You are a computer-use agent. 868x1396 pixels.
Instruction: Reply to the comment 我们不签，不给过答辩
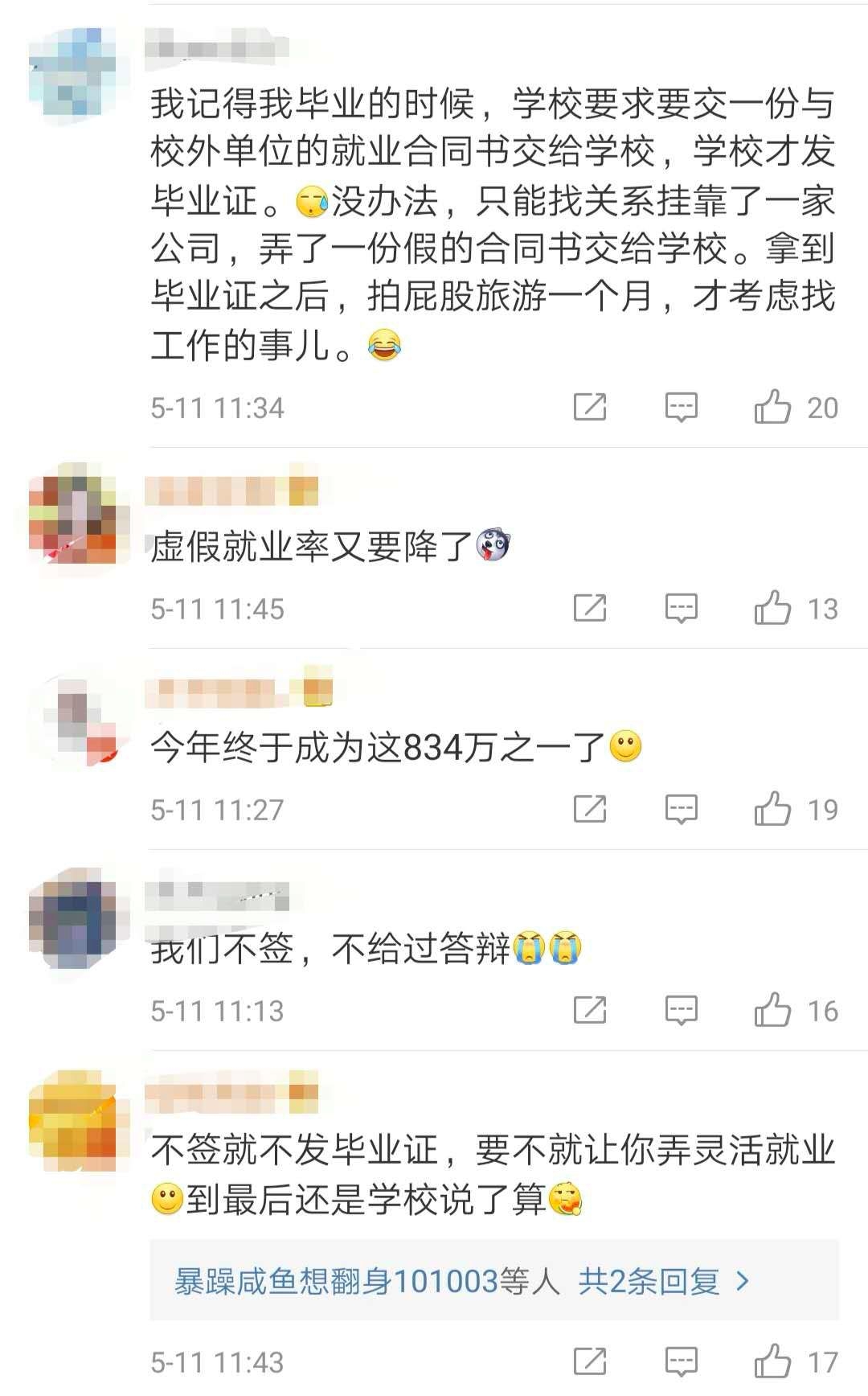coord(681,1011)
